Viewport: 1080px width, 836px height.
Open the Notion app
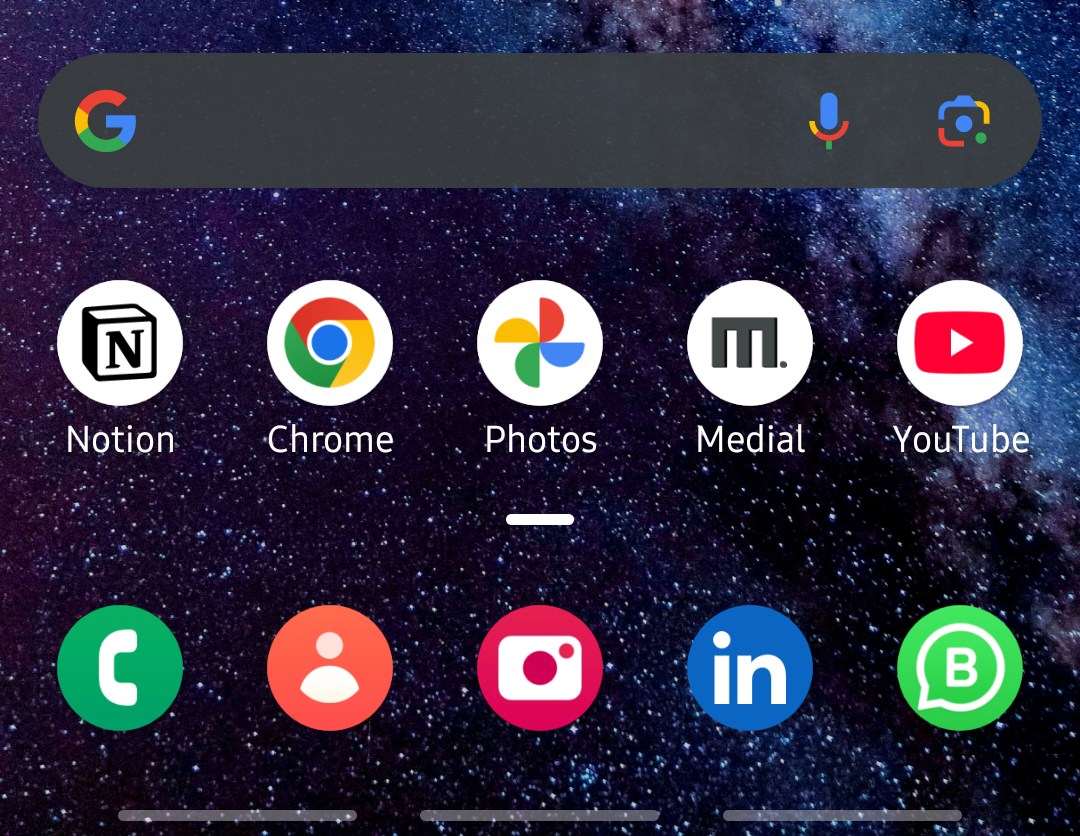(120, 343)
